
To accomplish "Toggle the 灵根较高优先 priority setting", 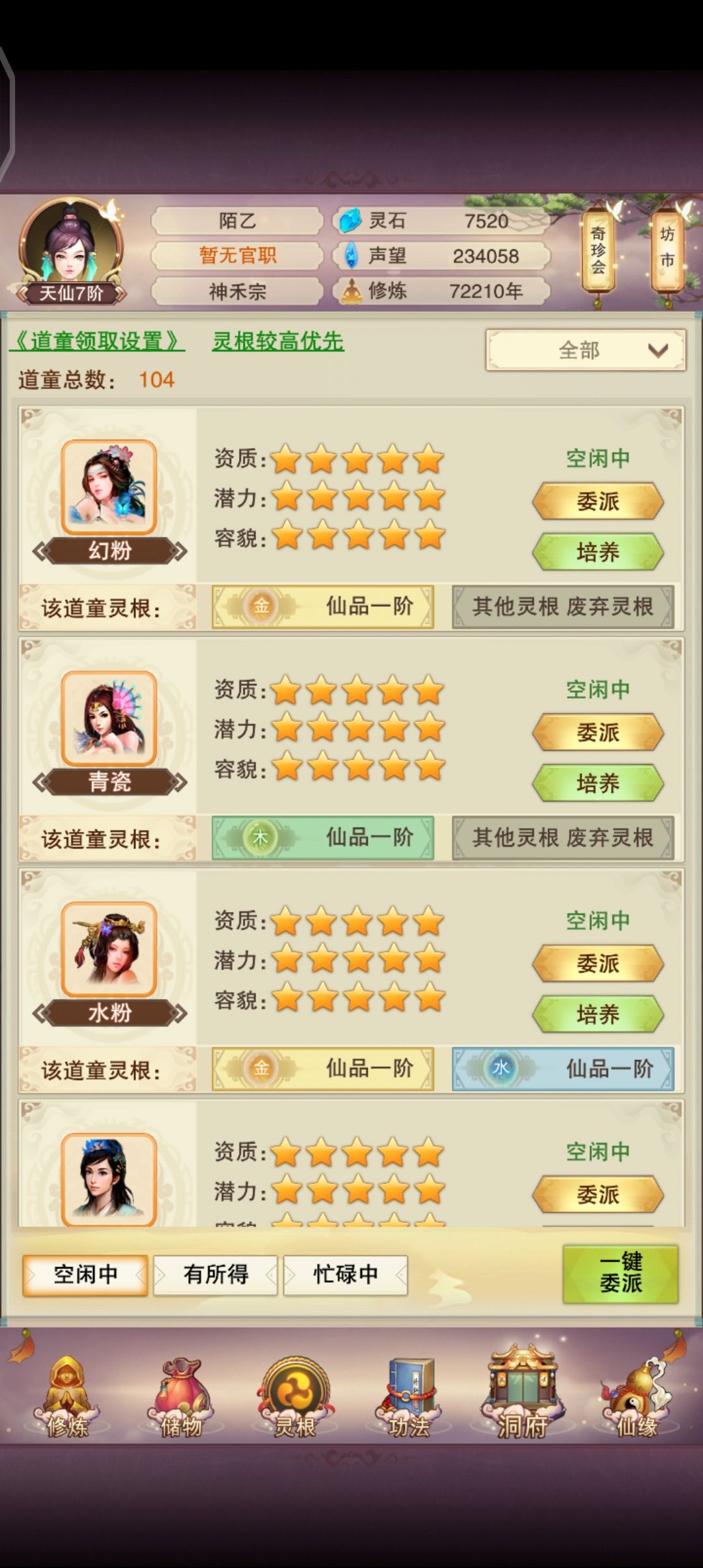I will (279, 342).
